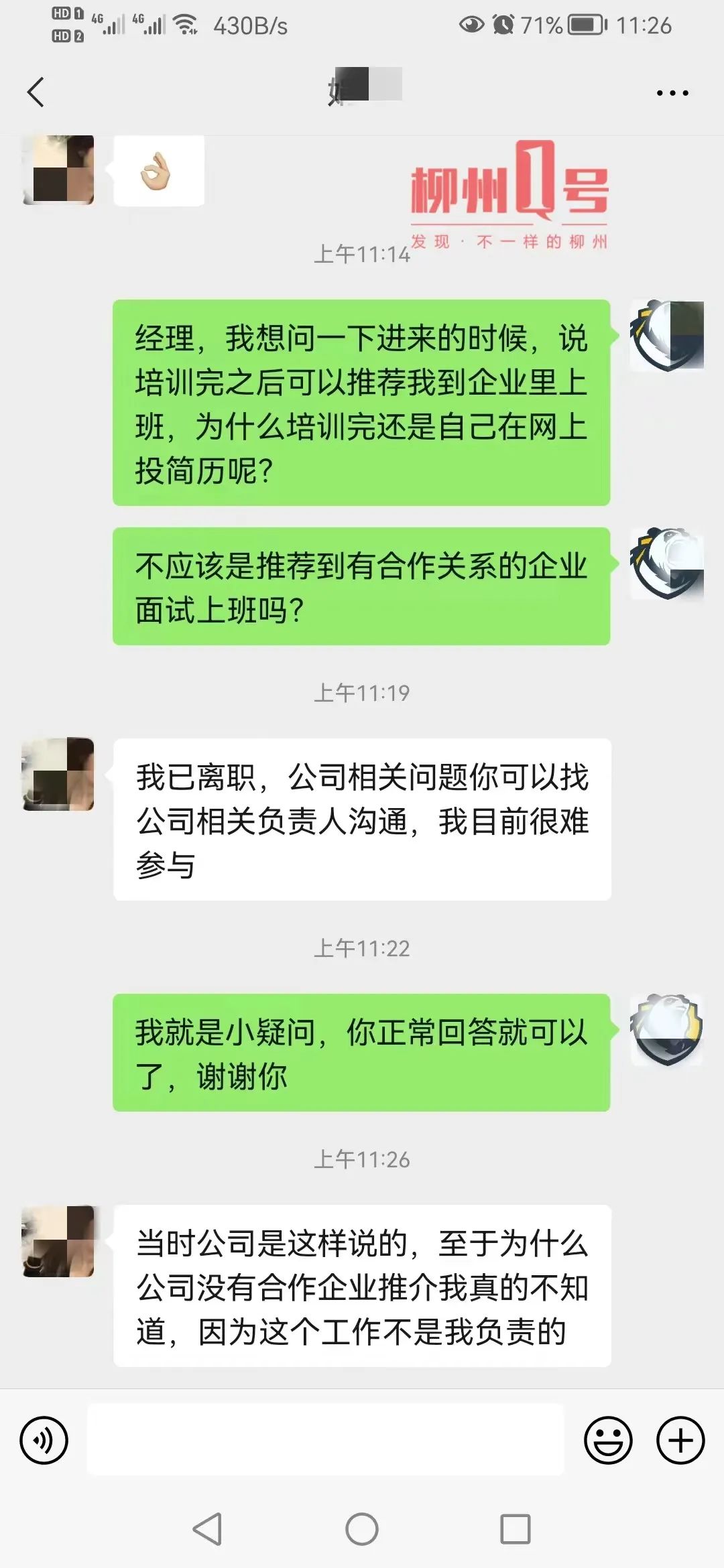The width and height of the screenshot is (724, 1568).
Task: Open the chat's three-dot options menu
Action: pyautogui.click(x=672, y=93)
